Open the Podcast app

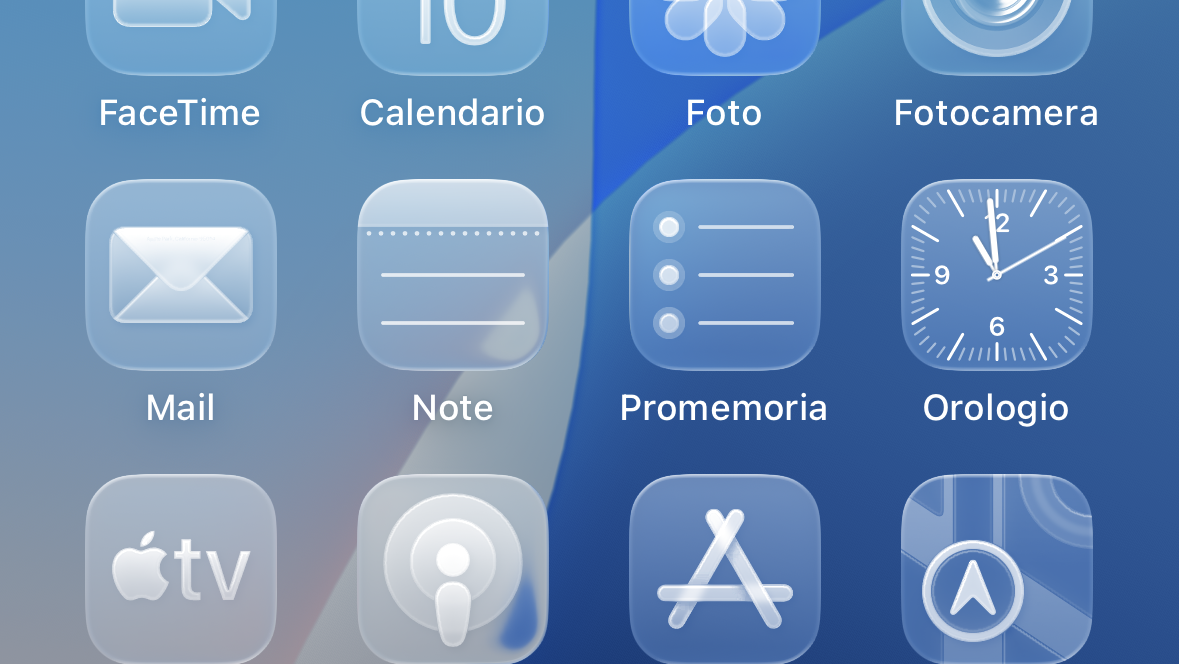pyautogui.click(x=453, y=570)
